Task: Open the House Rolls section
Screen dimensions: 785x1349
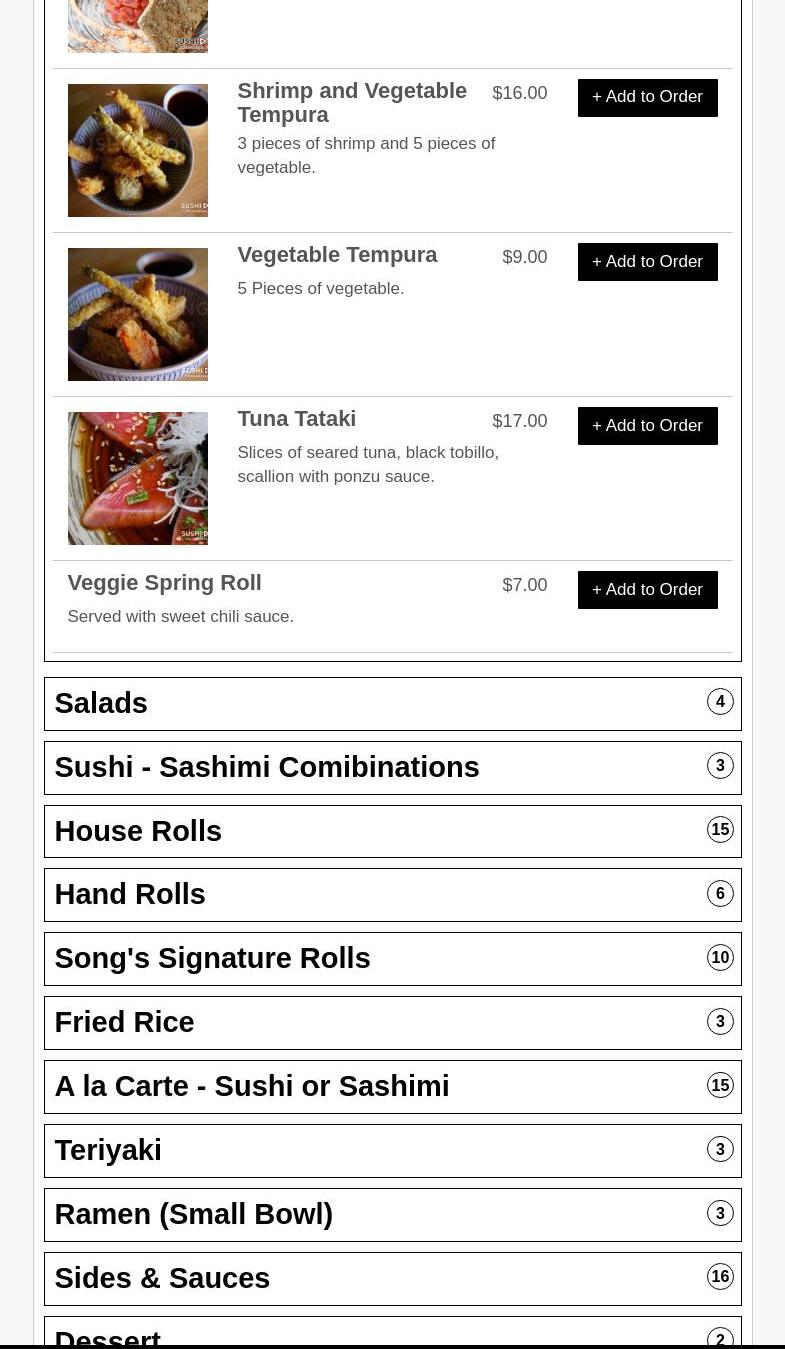Action: (x=392, y=832)
